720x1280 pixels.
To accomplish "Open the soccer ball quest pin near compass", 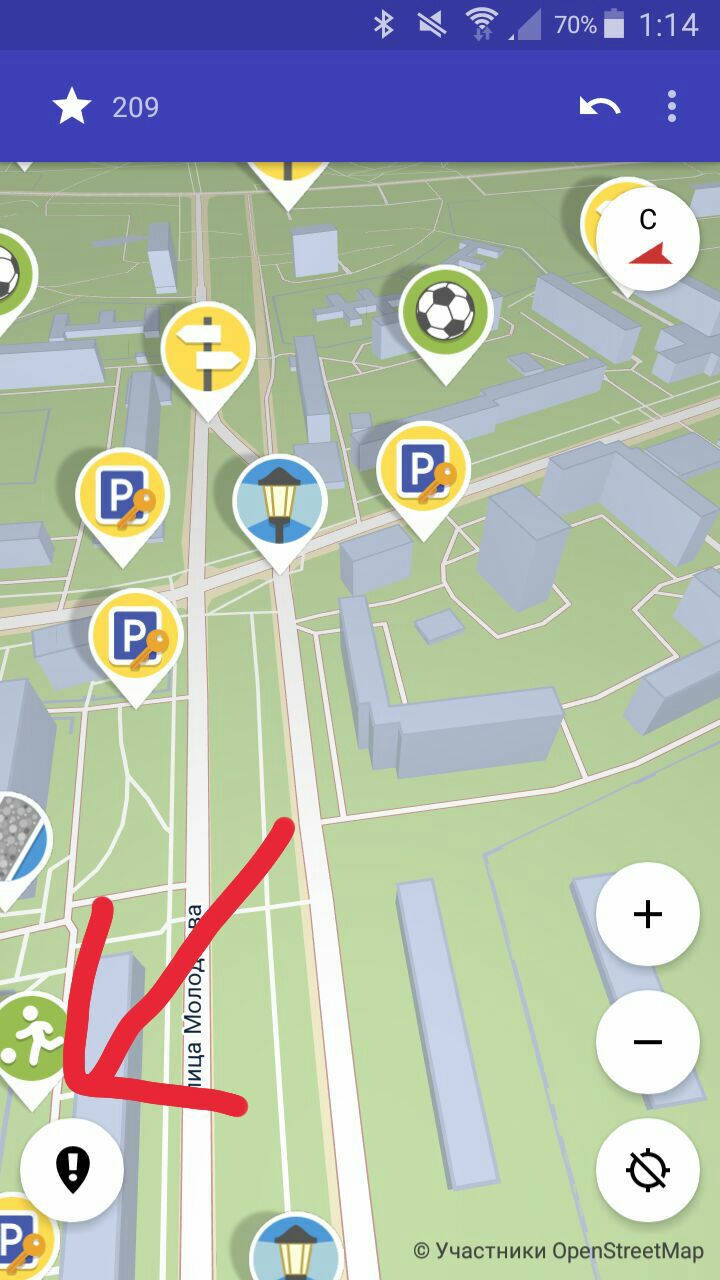I will (446, 320).
